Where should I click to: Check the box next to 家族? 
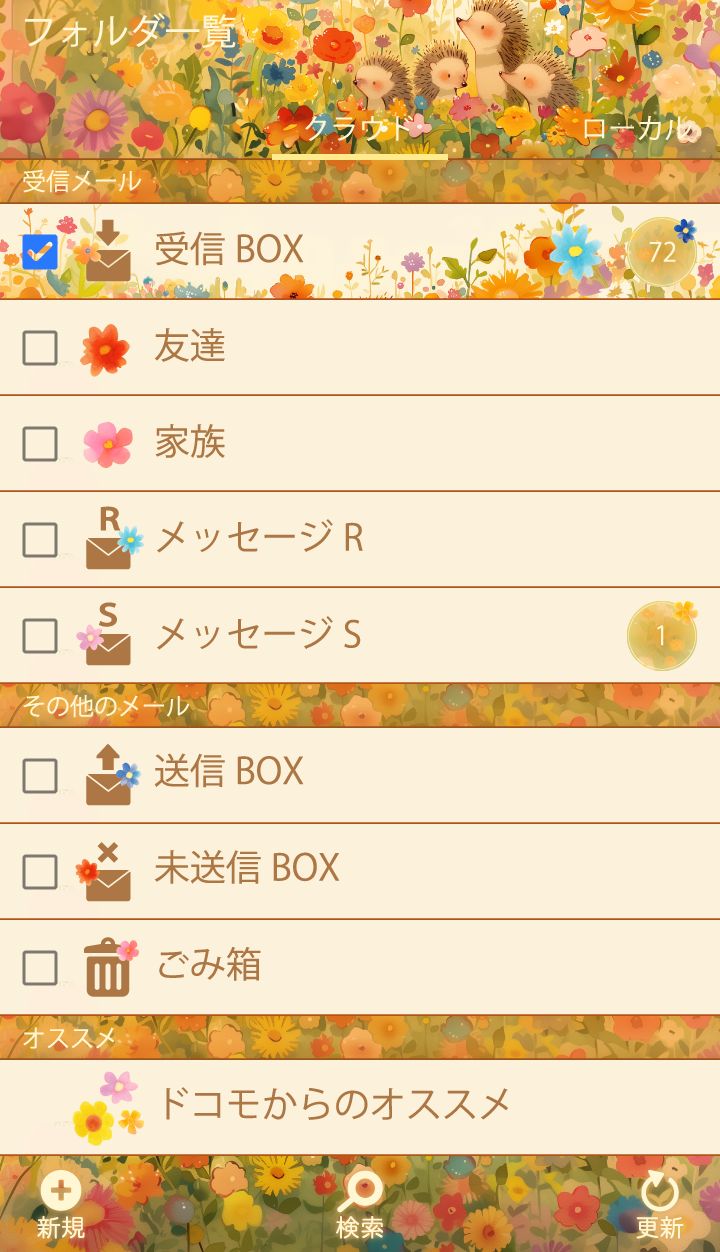point(40,444)
